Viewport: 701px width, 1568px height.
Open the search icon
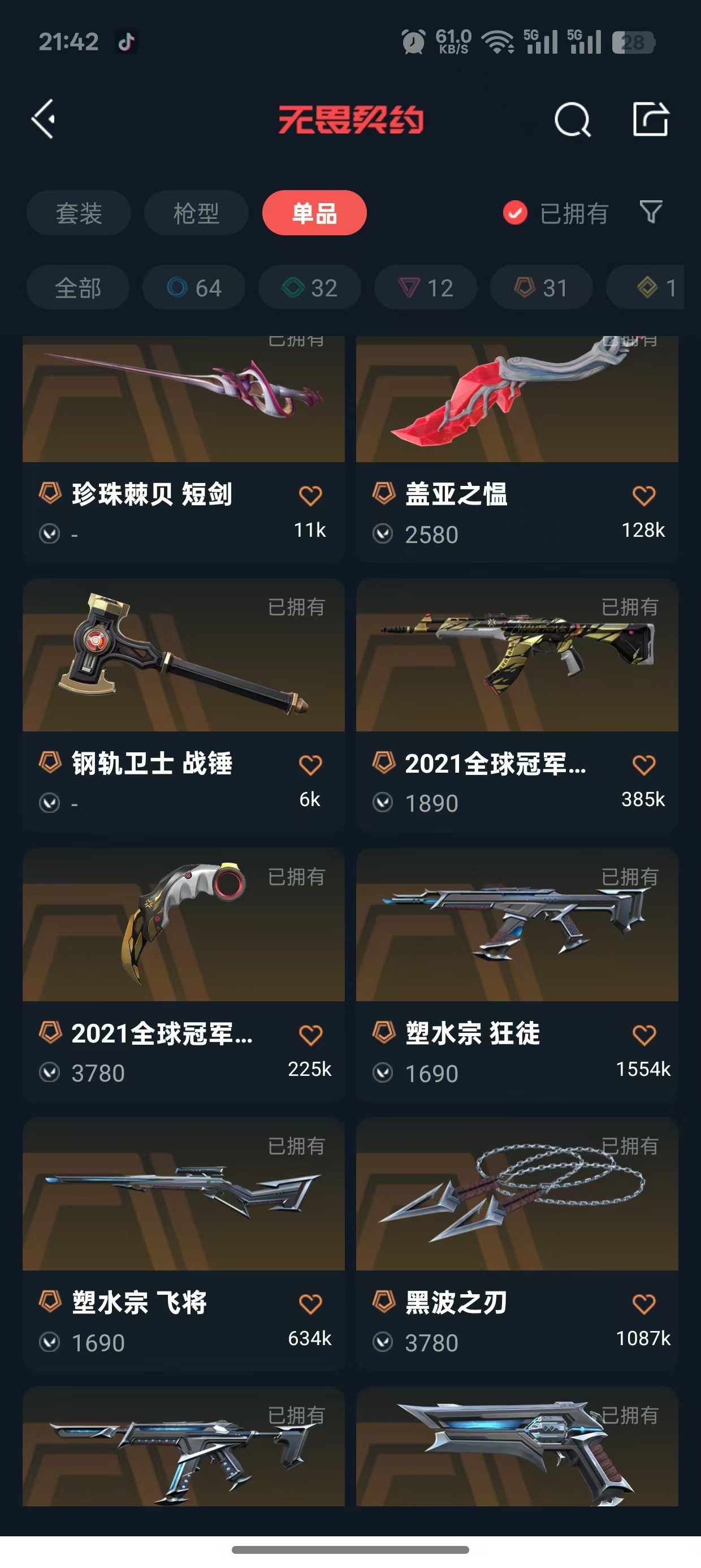click(x=572, y=119)
